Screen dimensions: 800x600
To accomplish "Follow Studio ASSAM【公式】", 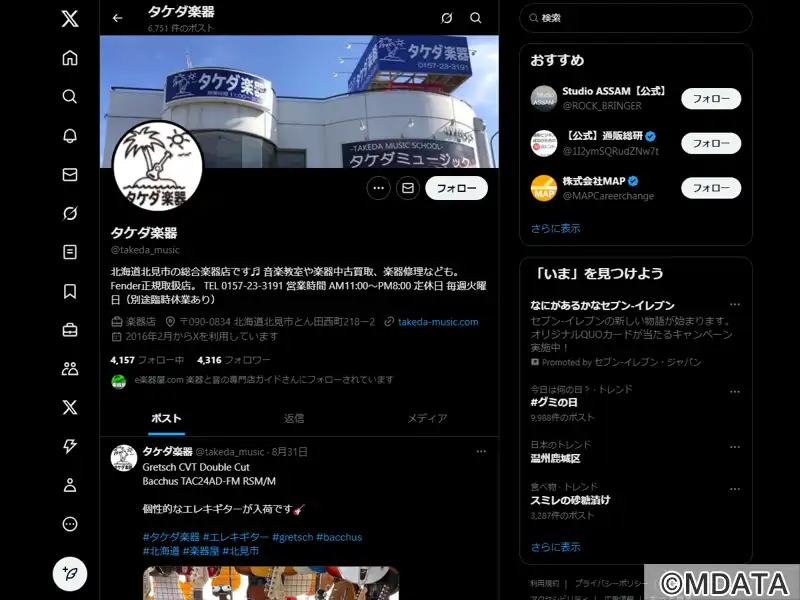I will [x=711, y=98].
